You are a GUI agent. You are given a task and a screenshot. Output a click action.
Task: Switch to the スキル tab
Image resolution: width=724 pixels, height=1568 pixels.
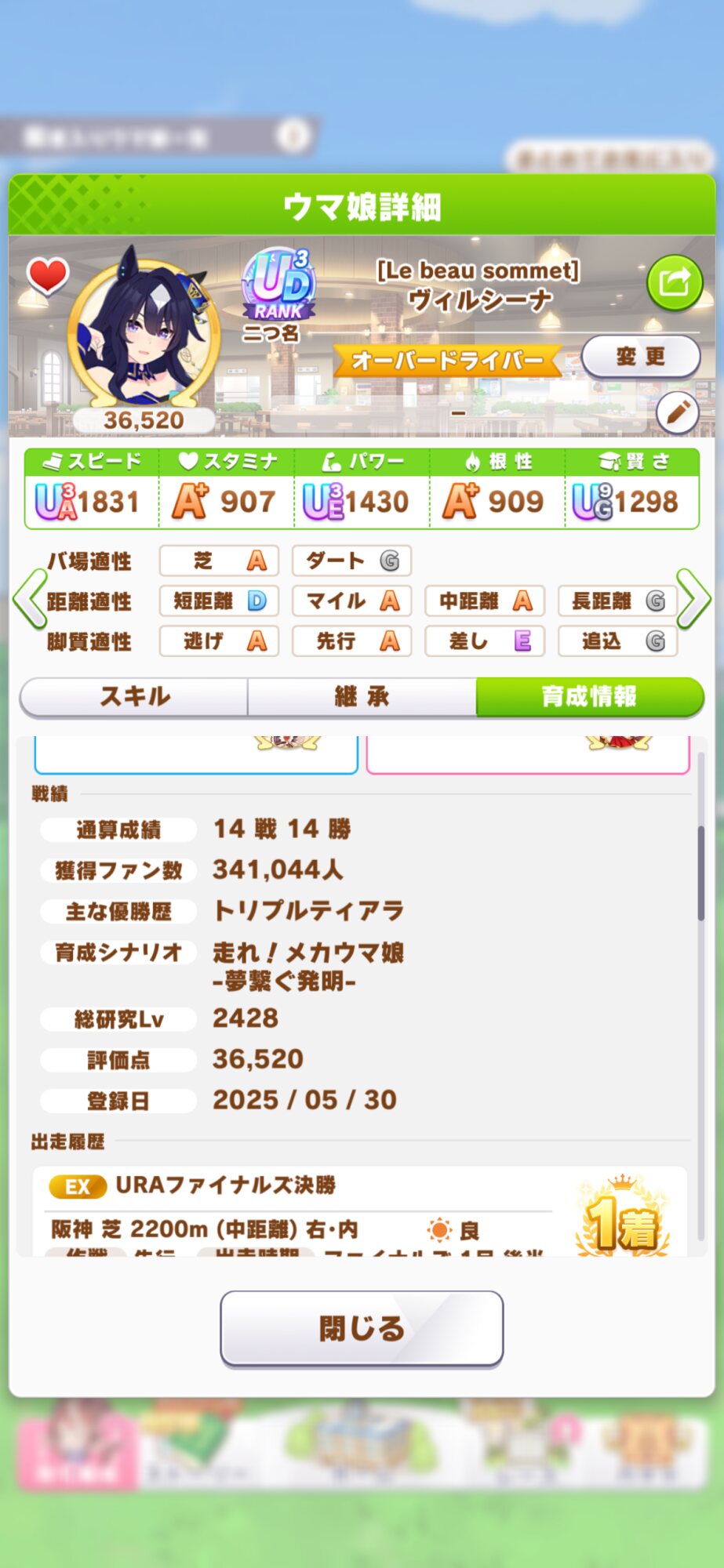click(x=134, y=696)
